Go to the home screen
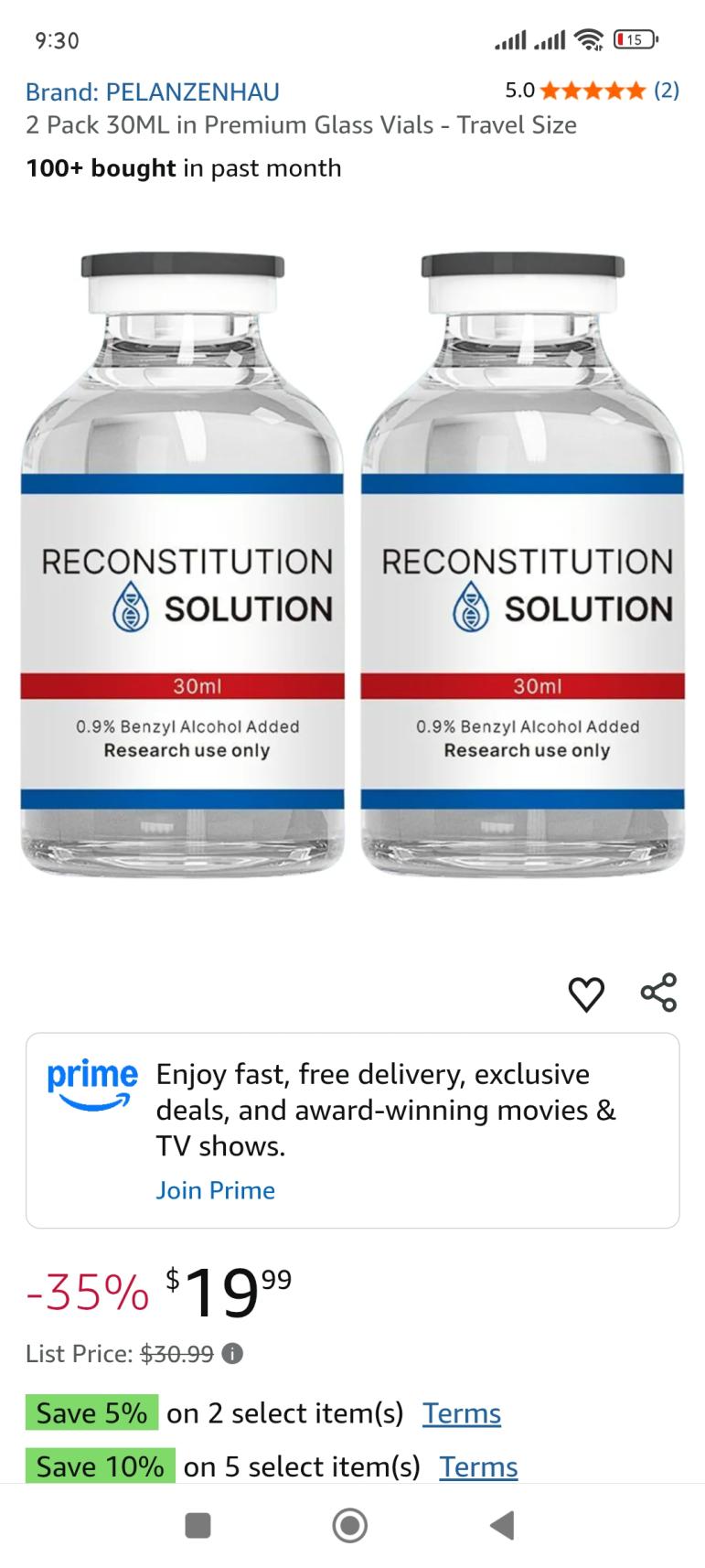Image resolution: width=705 pixels, height=1568 pixels. [x=350, y=1525]
